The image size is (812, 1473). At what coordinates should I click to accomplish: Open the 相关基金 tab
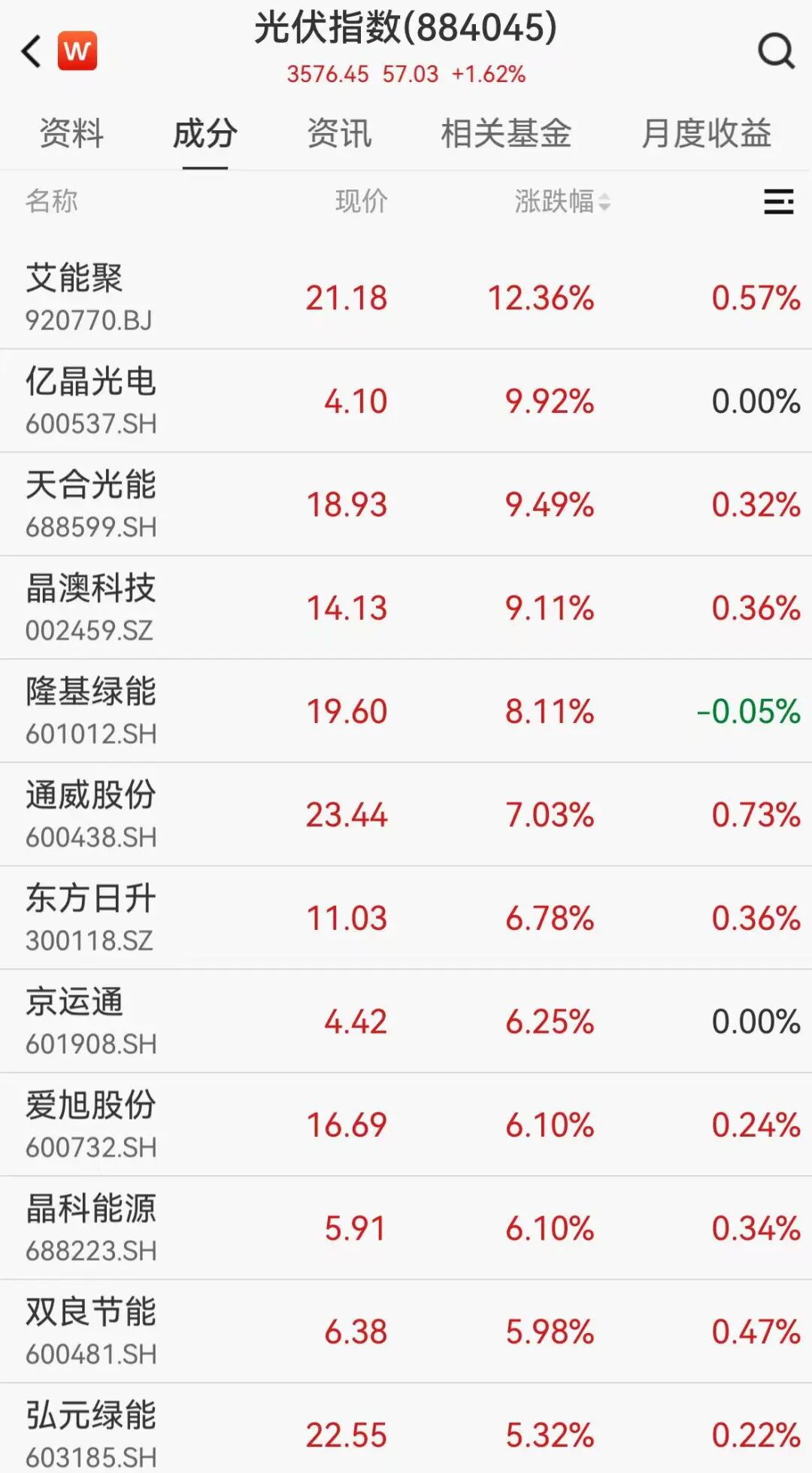coord(506,134)
